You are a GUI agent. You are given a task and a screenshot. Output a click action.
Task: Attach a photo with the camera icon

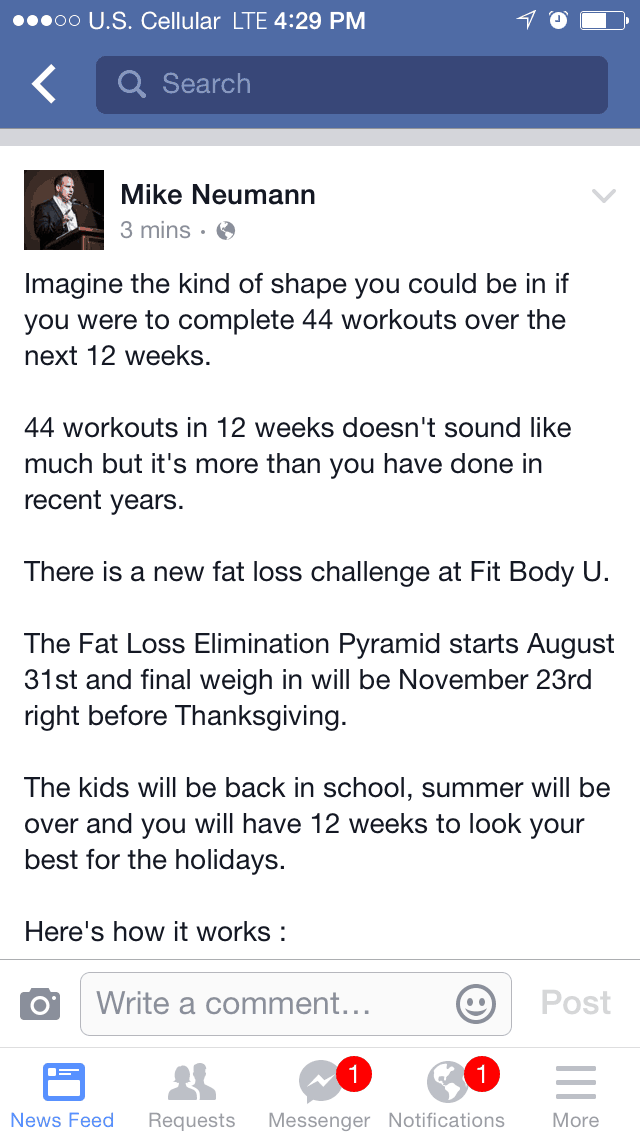[40, 1004]
